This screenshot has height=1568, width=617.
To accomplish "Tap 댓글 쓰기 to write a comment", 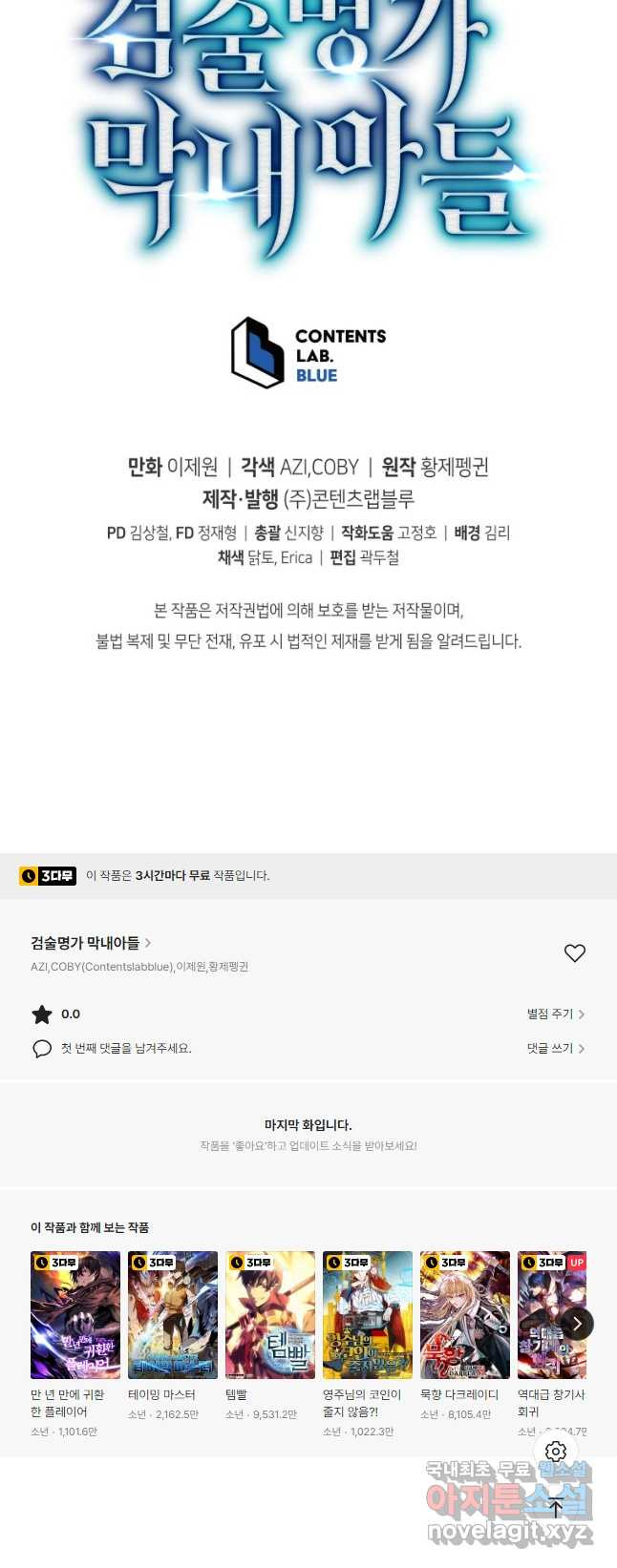I will (x=555, y=1049).
